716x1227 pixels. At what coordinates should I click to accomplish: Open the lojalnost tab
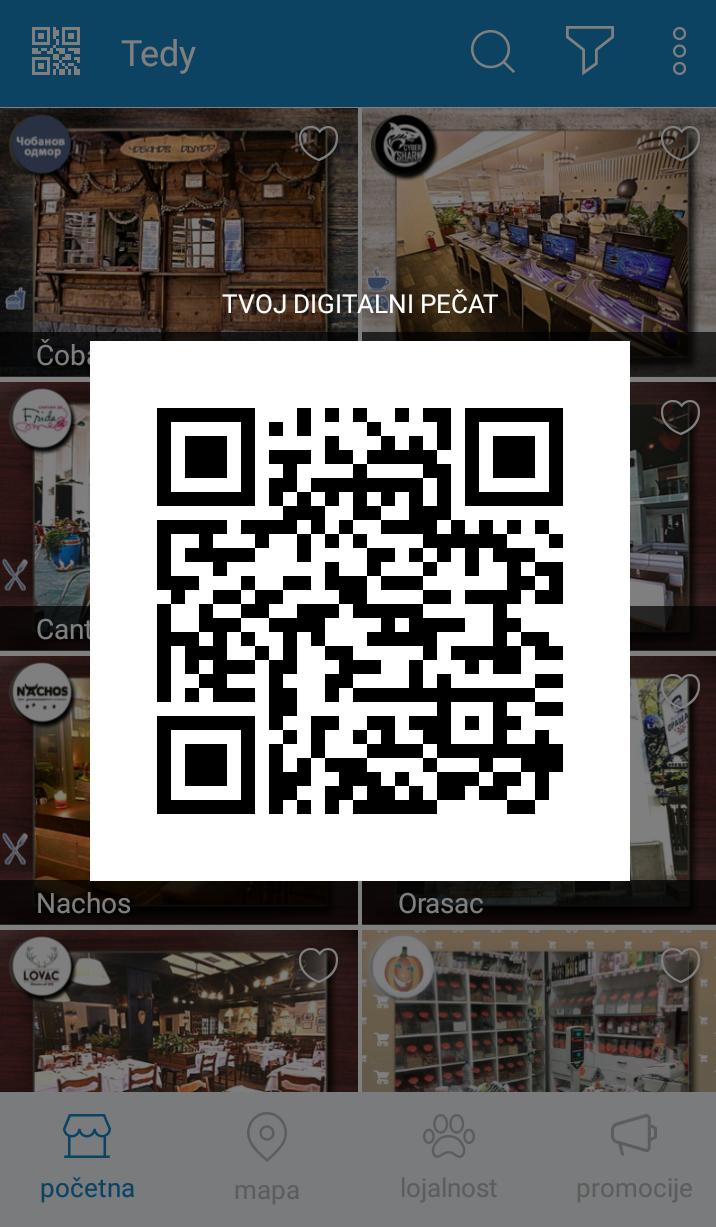coord(448,1160)
